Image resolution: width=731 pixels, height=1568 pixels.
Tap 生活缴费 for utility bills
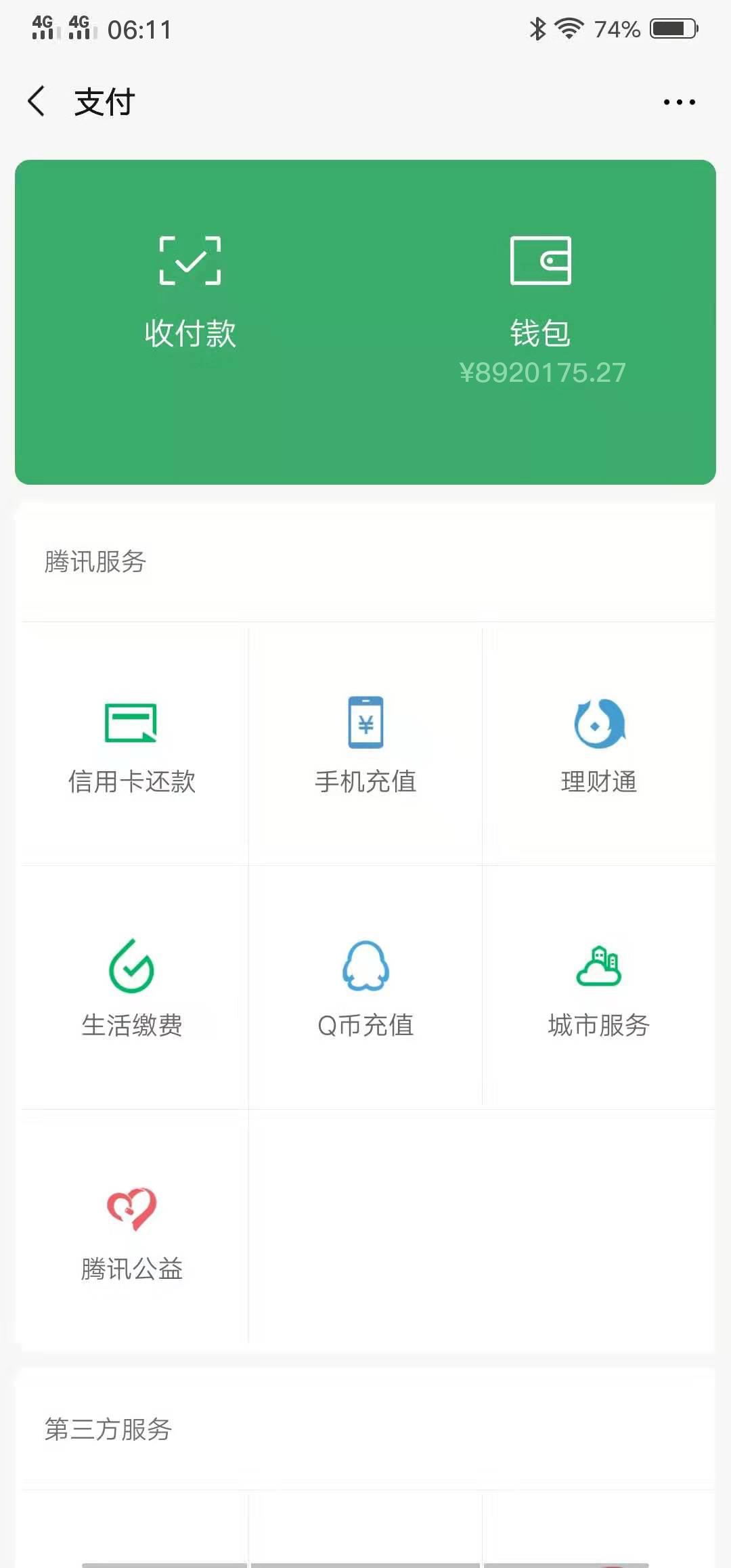(x=132, y=988)
